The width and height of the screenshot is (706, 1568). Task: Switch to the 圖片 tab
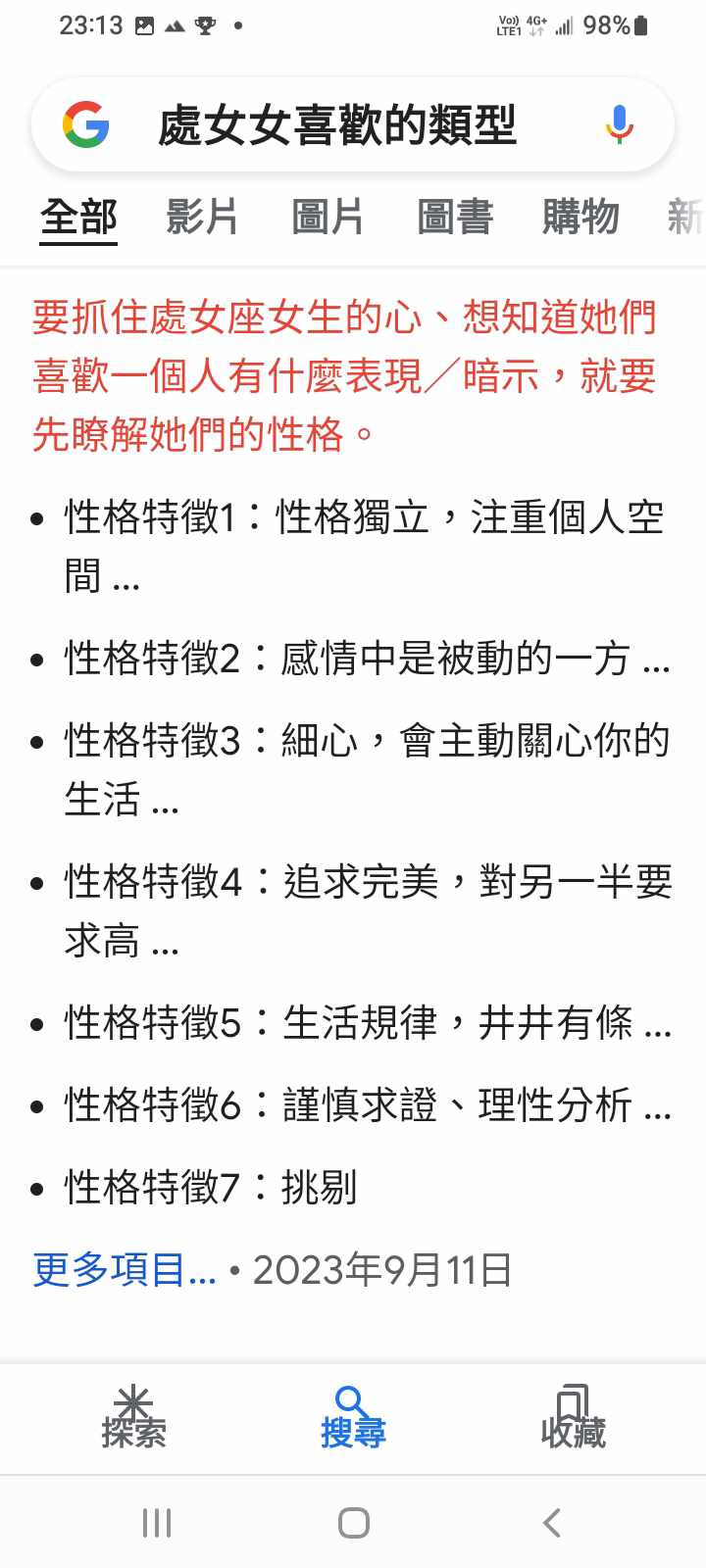tap(328, 217)
